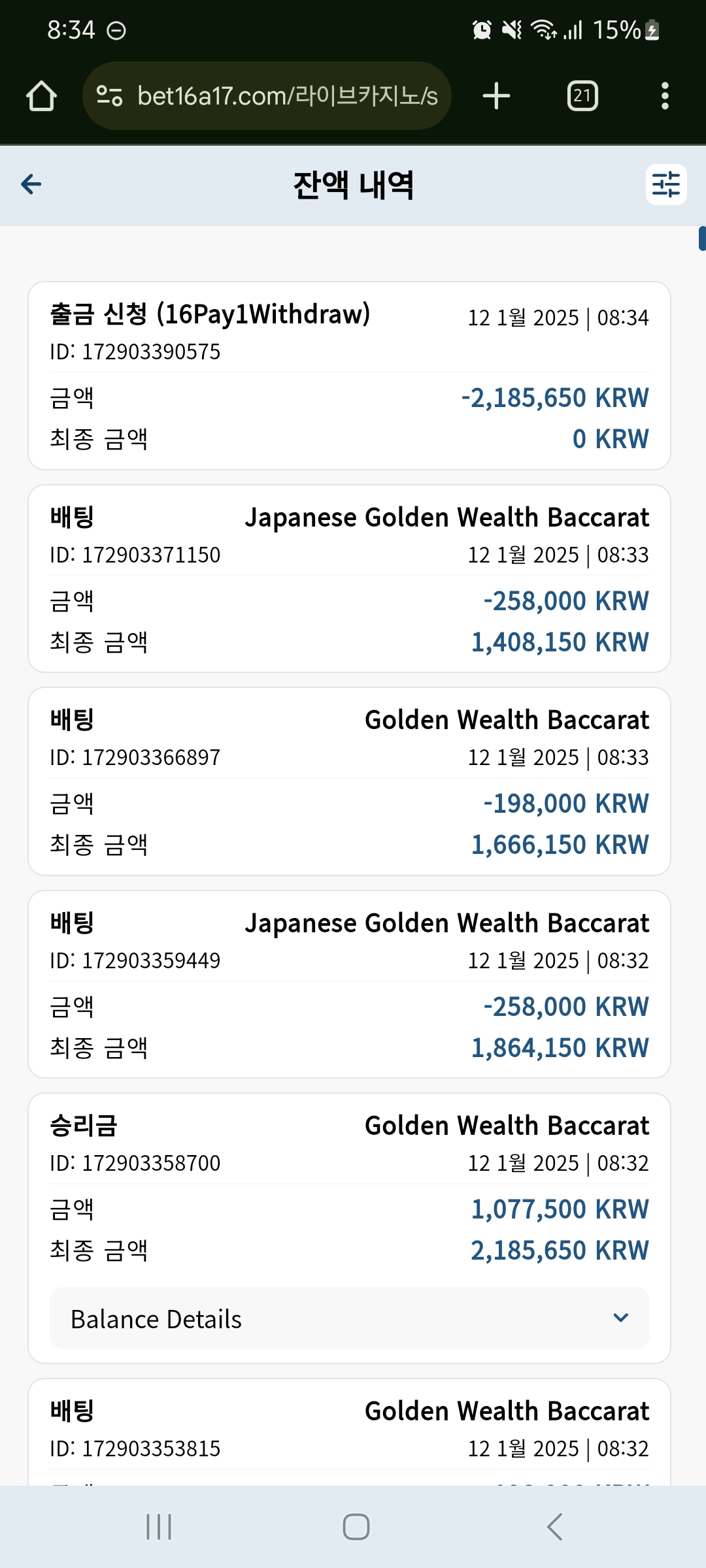Expand the Balance Details dropdown
Screen dimensions: 706x1568
pos(350,1318)
